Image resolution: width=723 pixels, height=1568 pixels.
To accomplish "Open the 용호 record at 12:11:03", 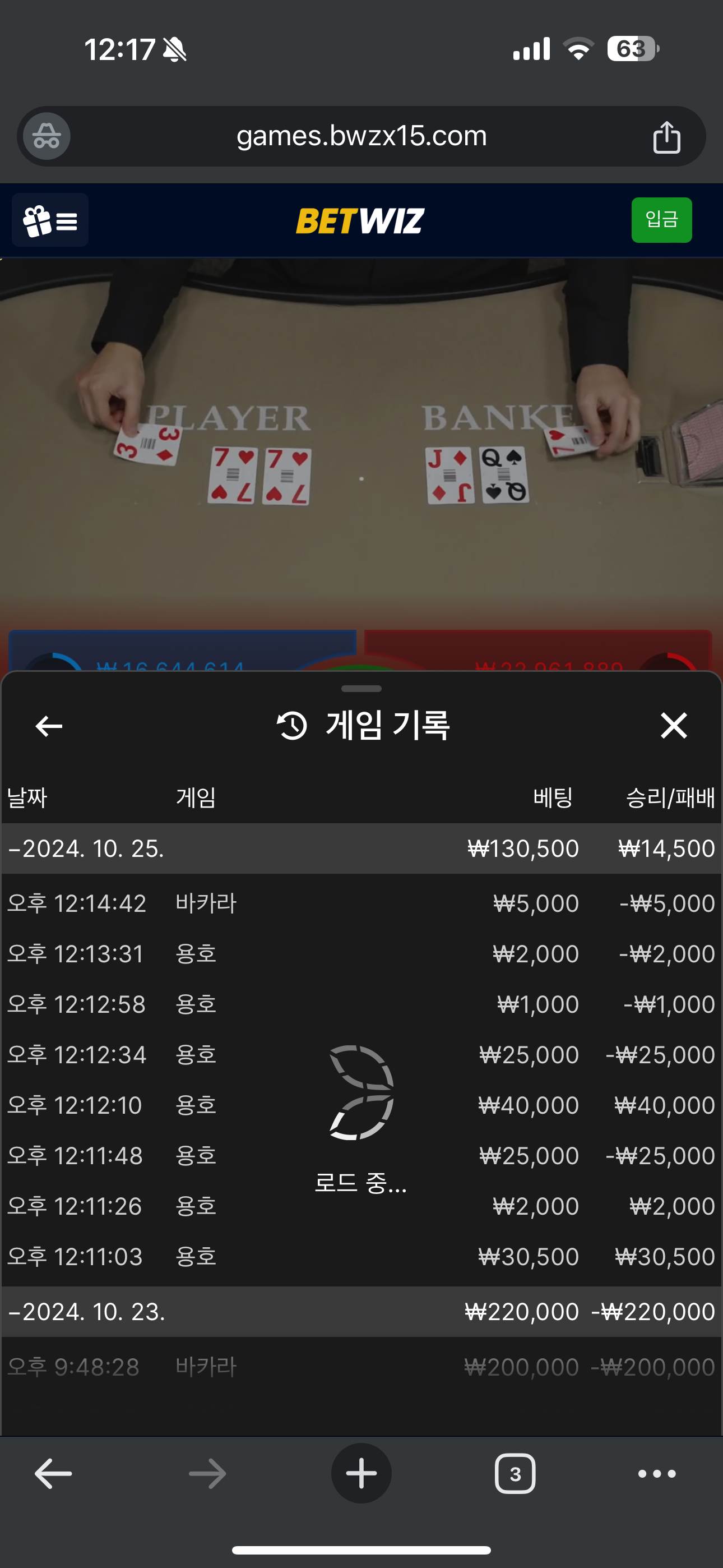I will 361,1257.
